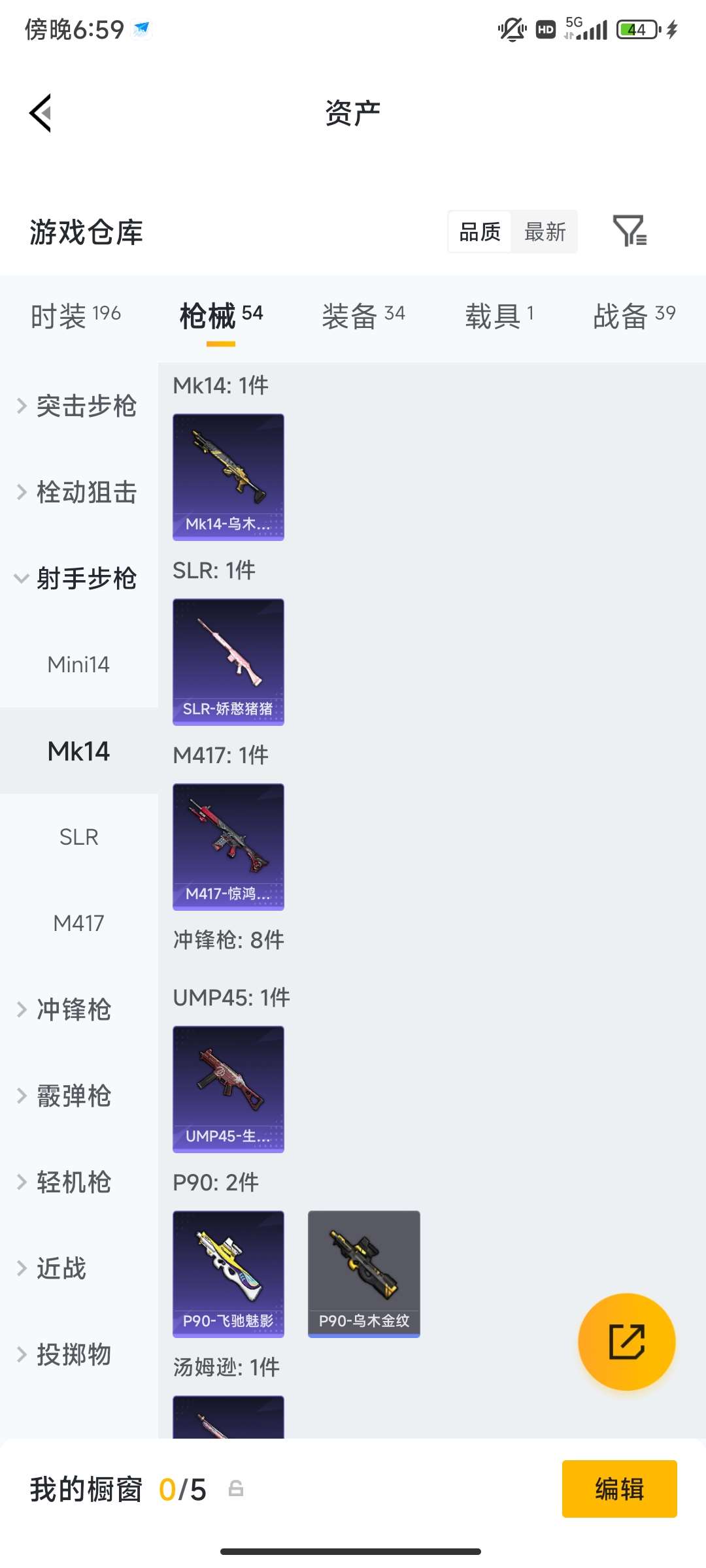Tap the floating share button
This screenshot has width=706, height=1568.
(x=626, y=1341)
